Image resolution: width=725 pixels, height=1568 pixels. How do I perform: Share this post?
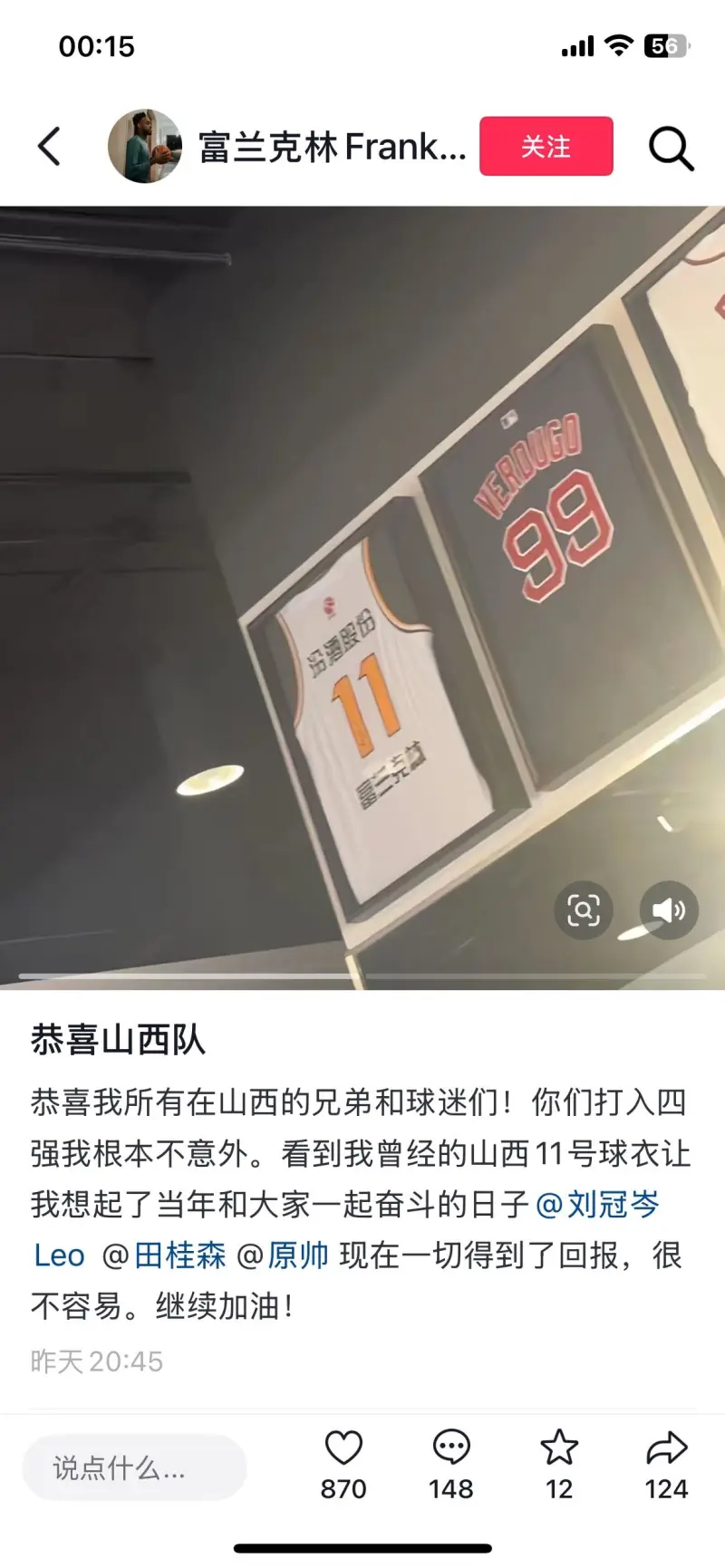coord(666,1449)
